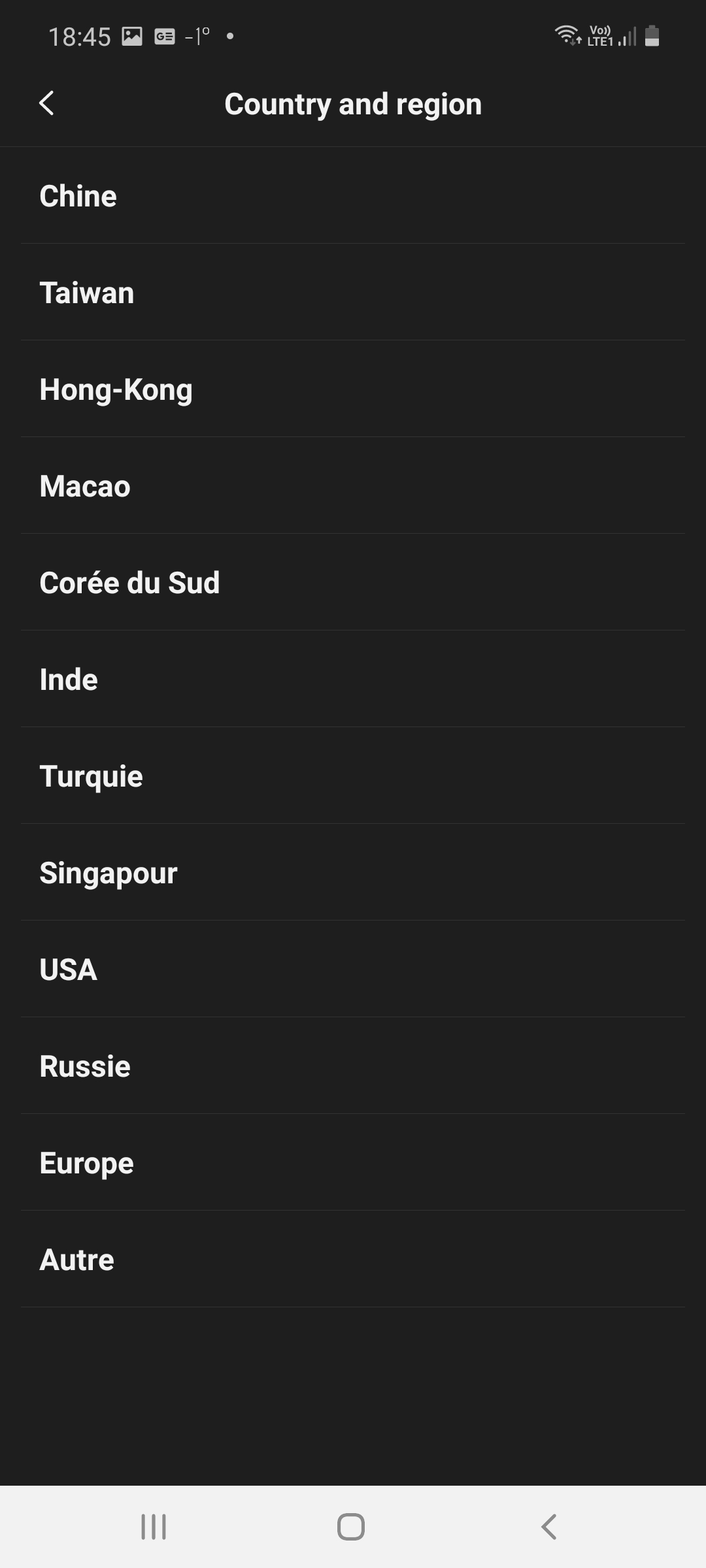The image size is (706, 1568).
Task: Select Macao in the list
Action: coord(353,486)
